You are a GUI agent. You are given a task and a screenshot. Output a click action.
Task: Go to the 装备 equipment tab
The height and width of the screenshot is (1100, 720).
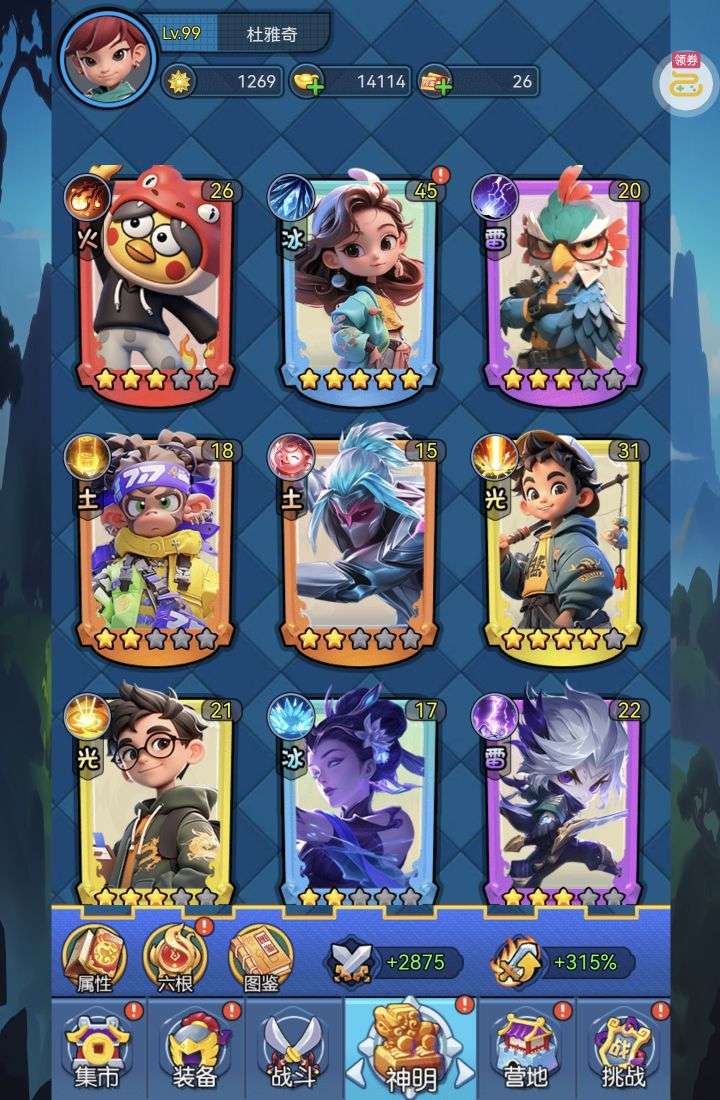pyautogui.click(x=194, y=1048)
